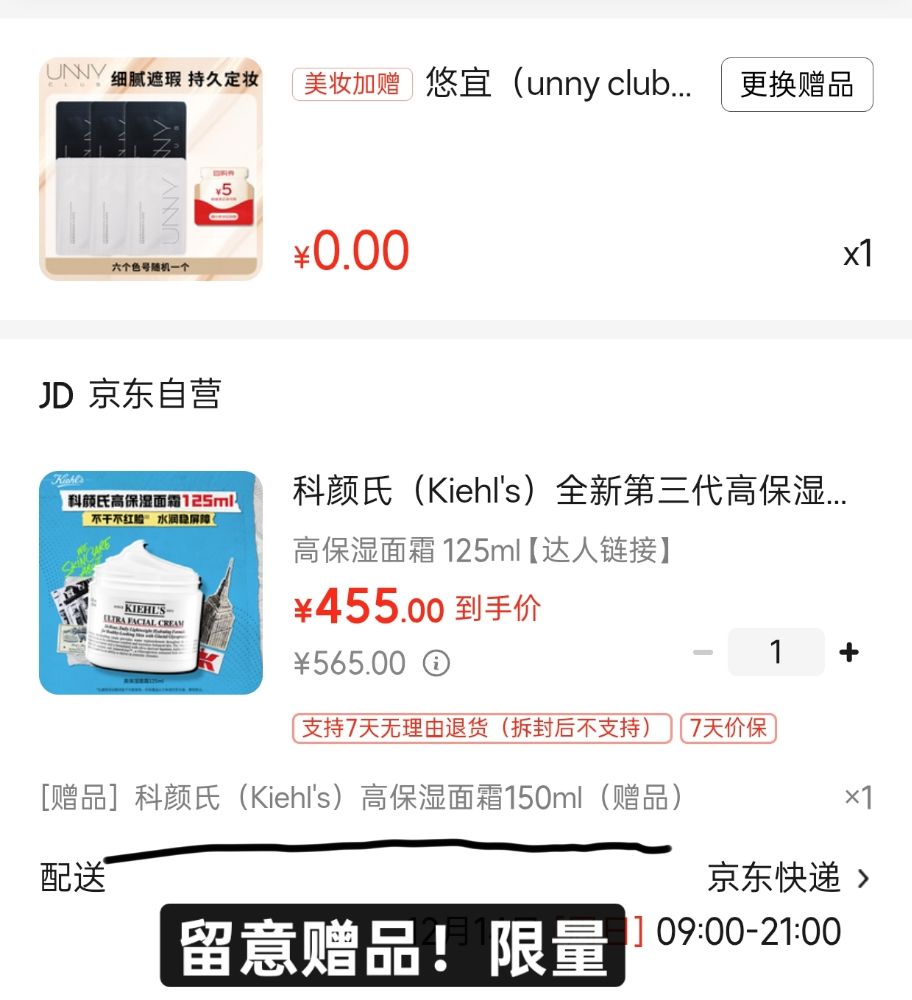This screenshot has height=1000, width=912.
Task: Open the 京东快递 delivery options
Action: 788,878
